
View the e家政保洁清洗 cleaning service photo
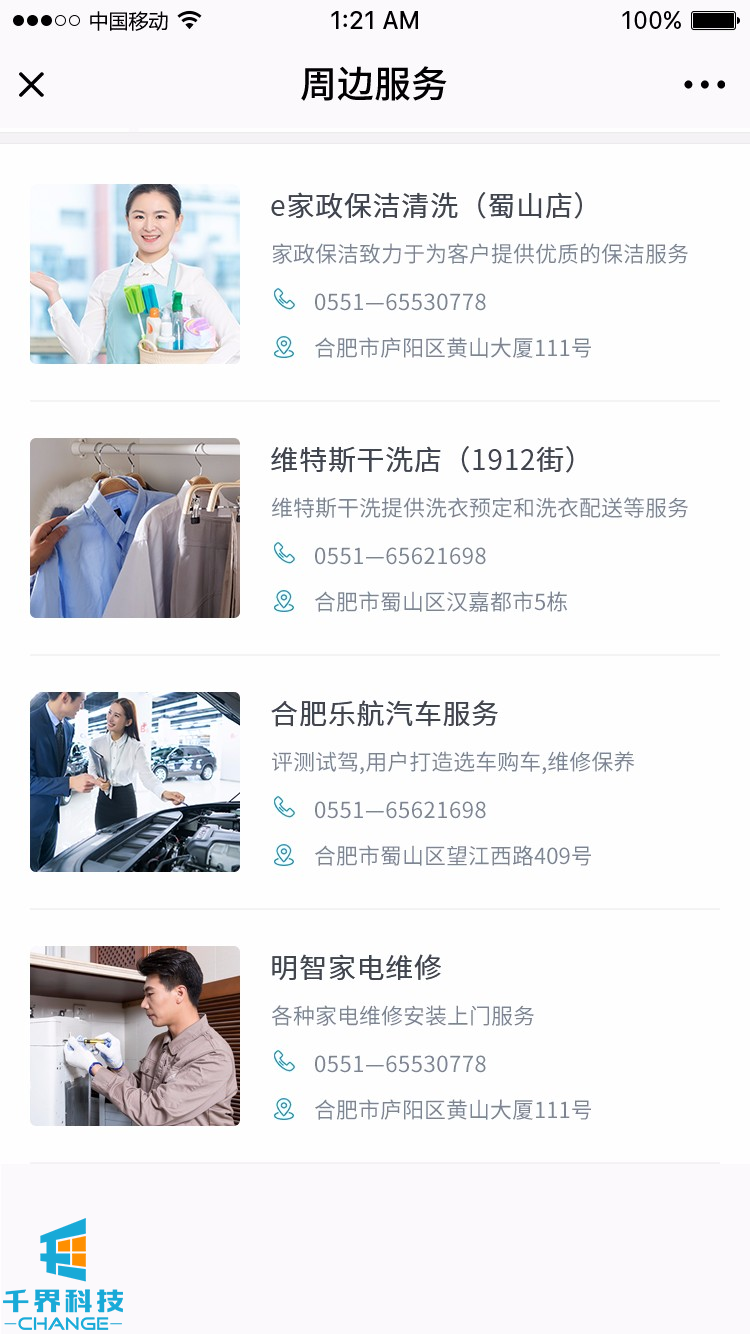pyautogui.click(x=135, y=274)
